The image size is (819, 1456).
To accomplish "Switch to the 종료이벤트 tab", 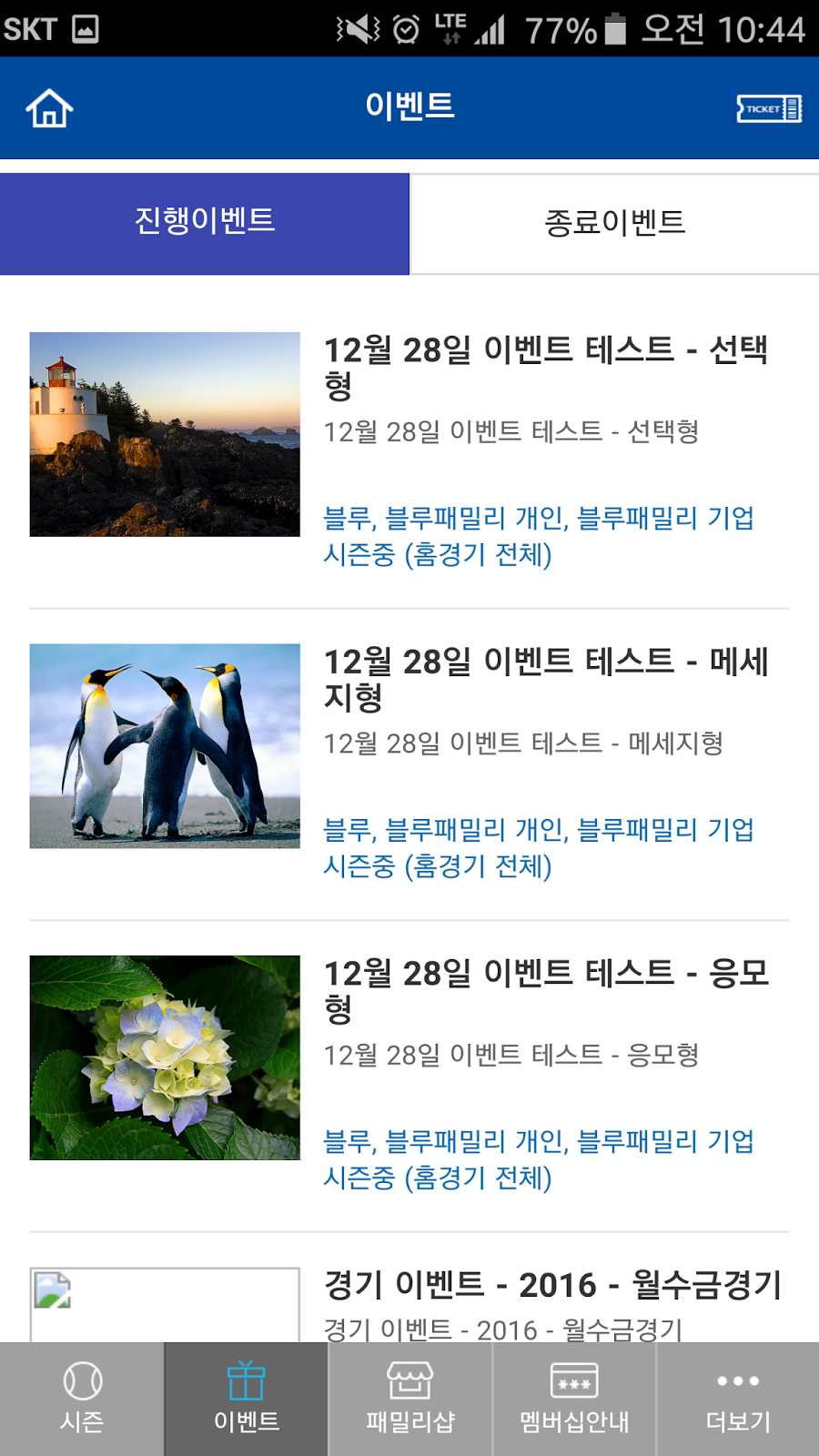I will click(614, 223).
